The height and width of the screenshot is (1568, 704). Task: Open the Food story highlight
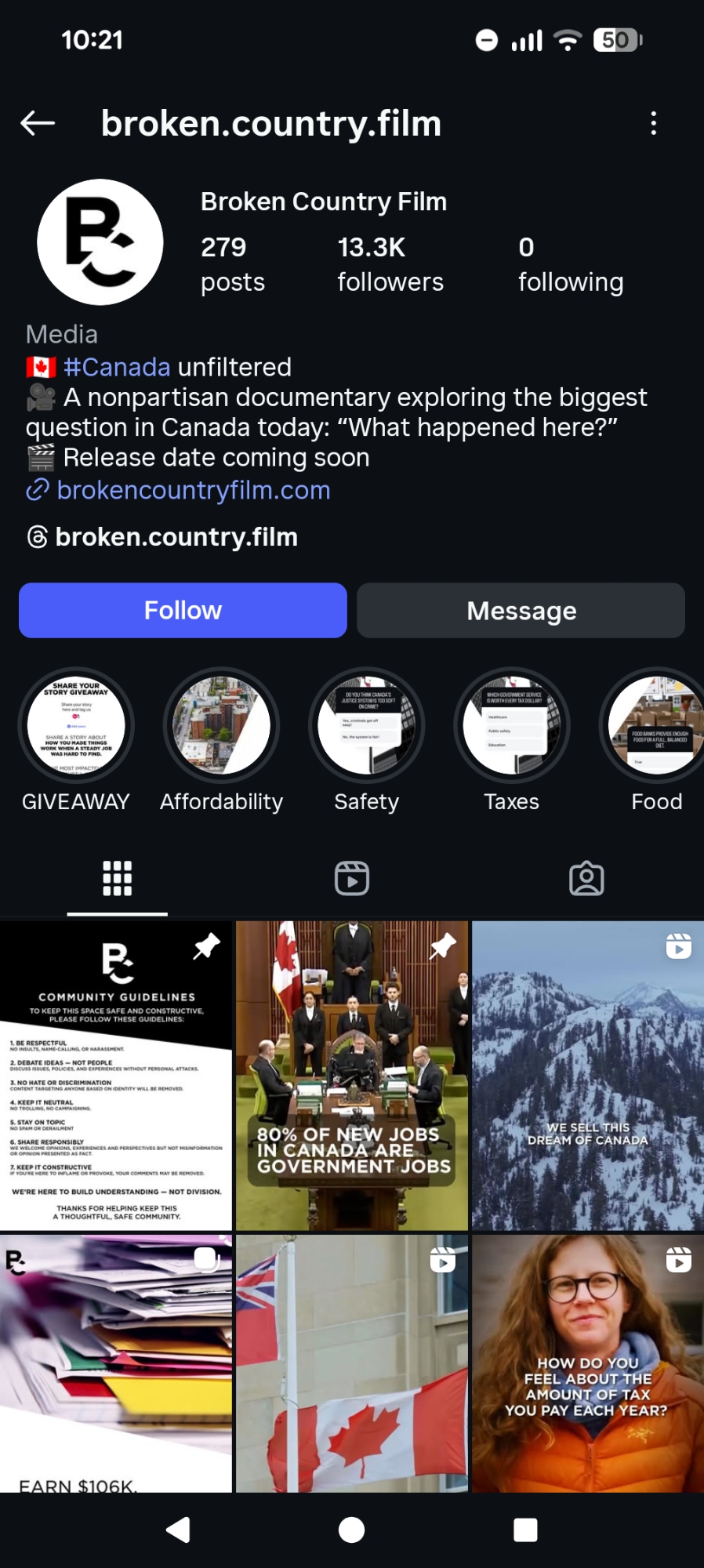[x=656, y=725]
